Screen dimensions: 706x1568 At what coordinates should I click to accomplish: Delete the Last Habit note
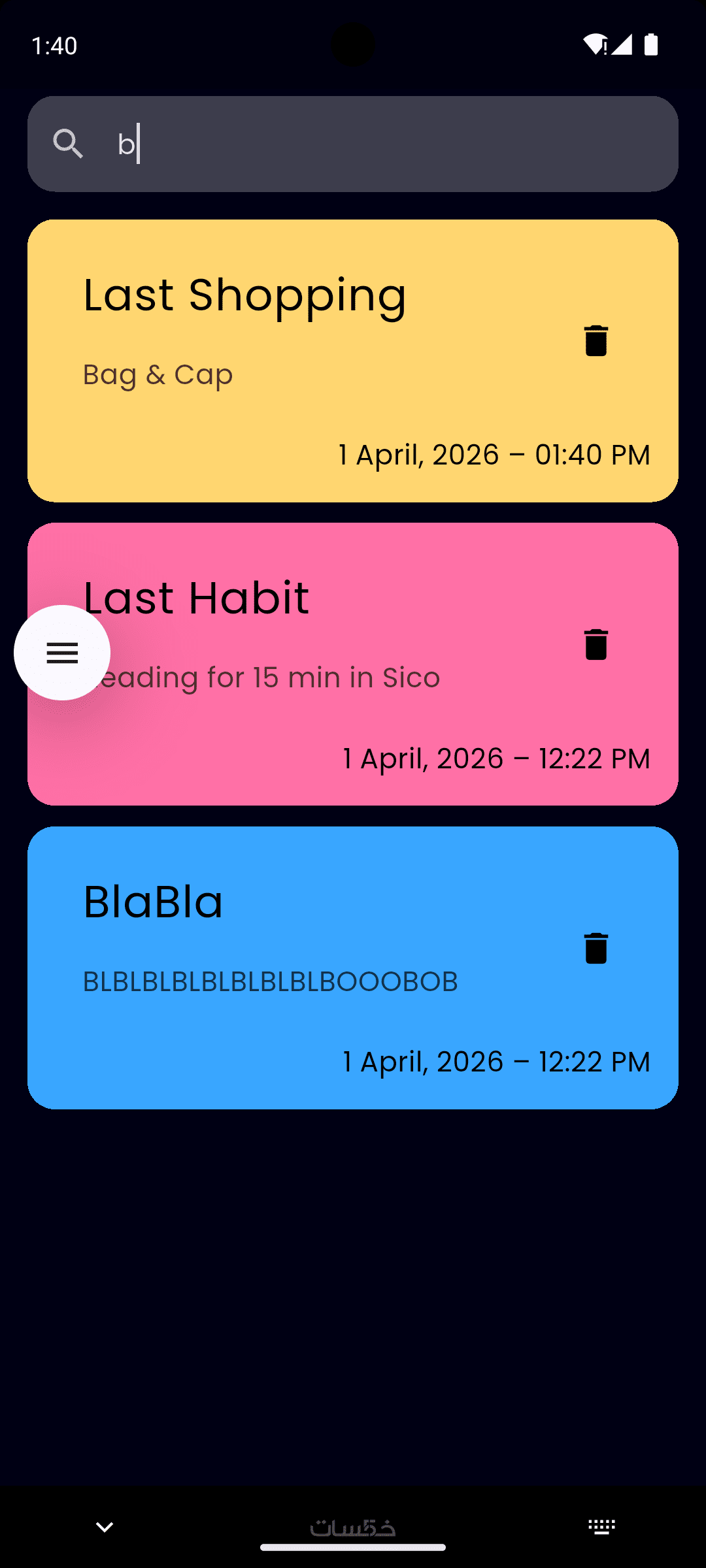(596, 644)
